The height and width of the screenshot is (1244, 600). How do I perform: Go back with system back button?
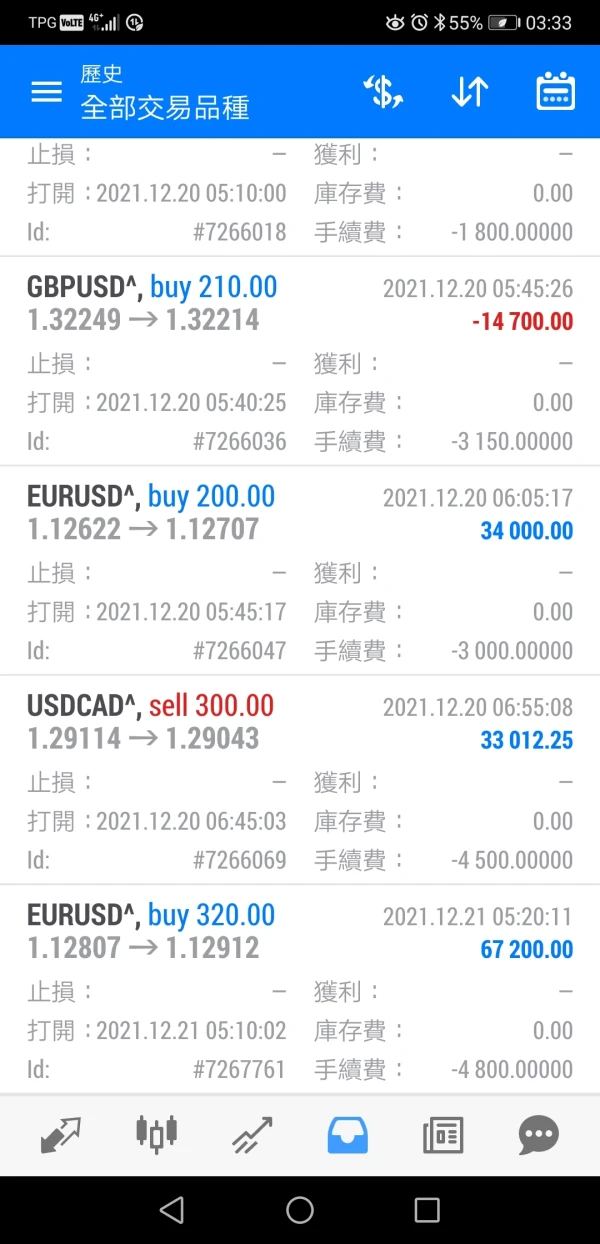pyautogui.click(x=172, y=1210)
